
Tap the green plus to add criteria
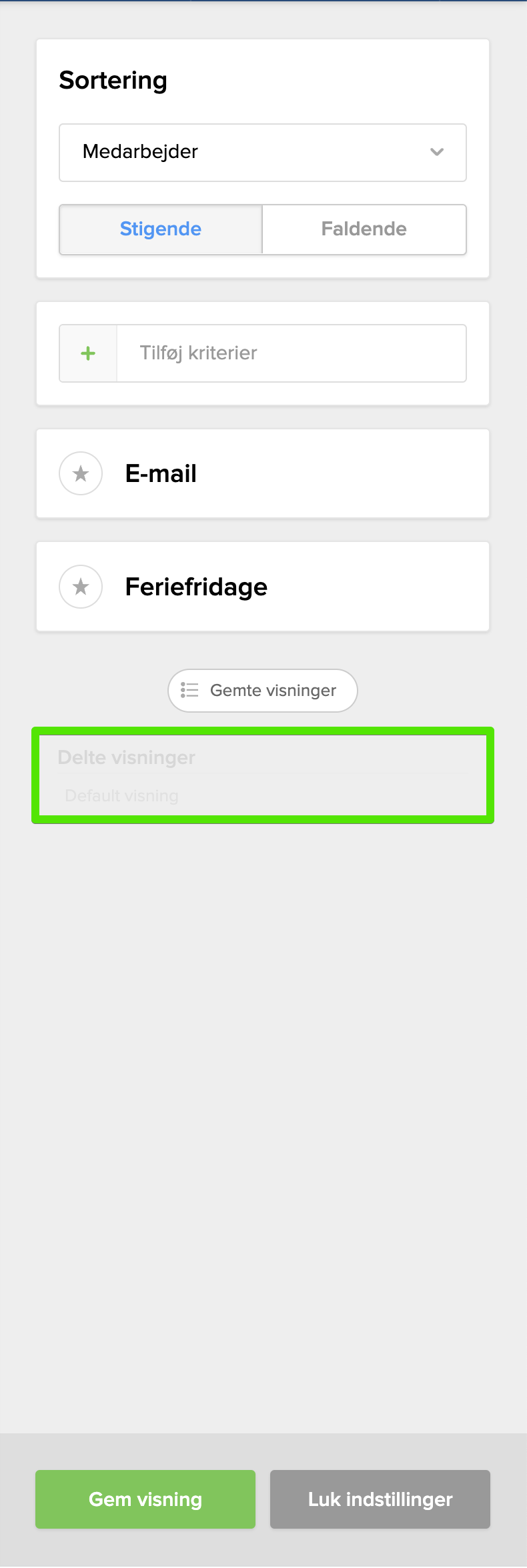(88, 353)
